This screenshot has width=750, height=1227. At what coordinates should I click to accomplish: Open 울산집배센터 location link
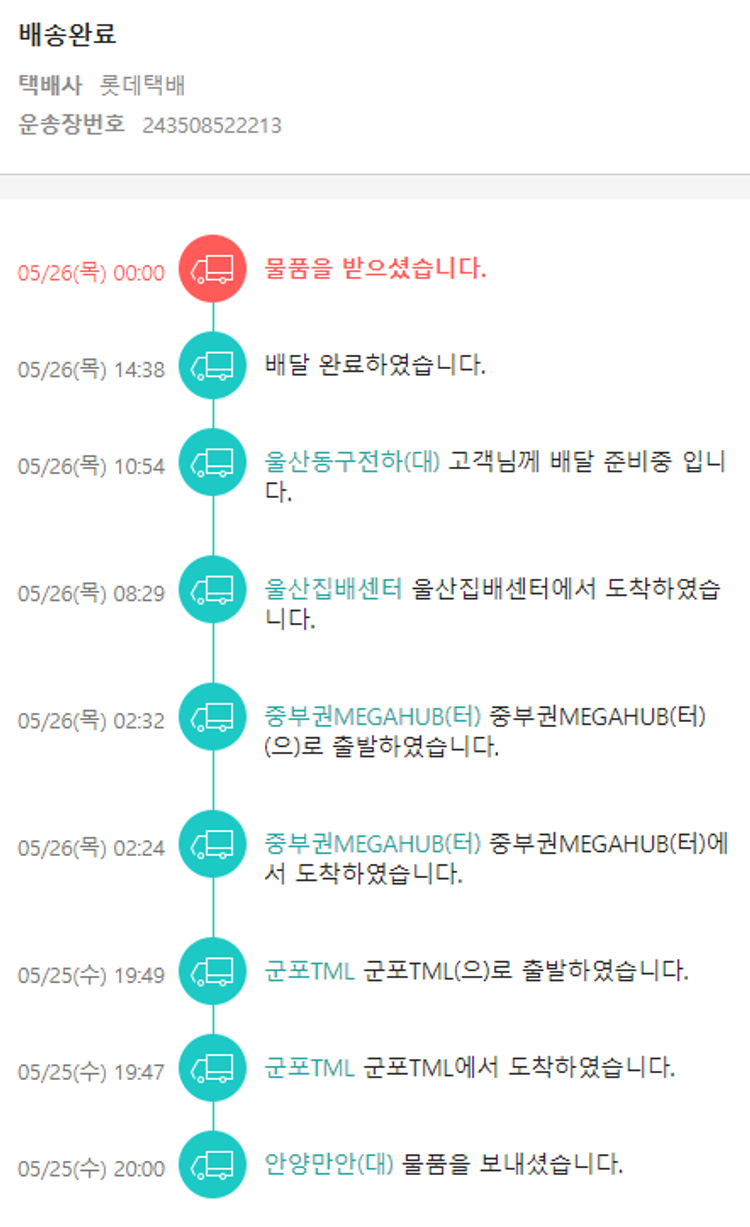[x=333, y=589]
